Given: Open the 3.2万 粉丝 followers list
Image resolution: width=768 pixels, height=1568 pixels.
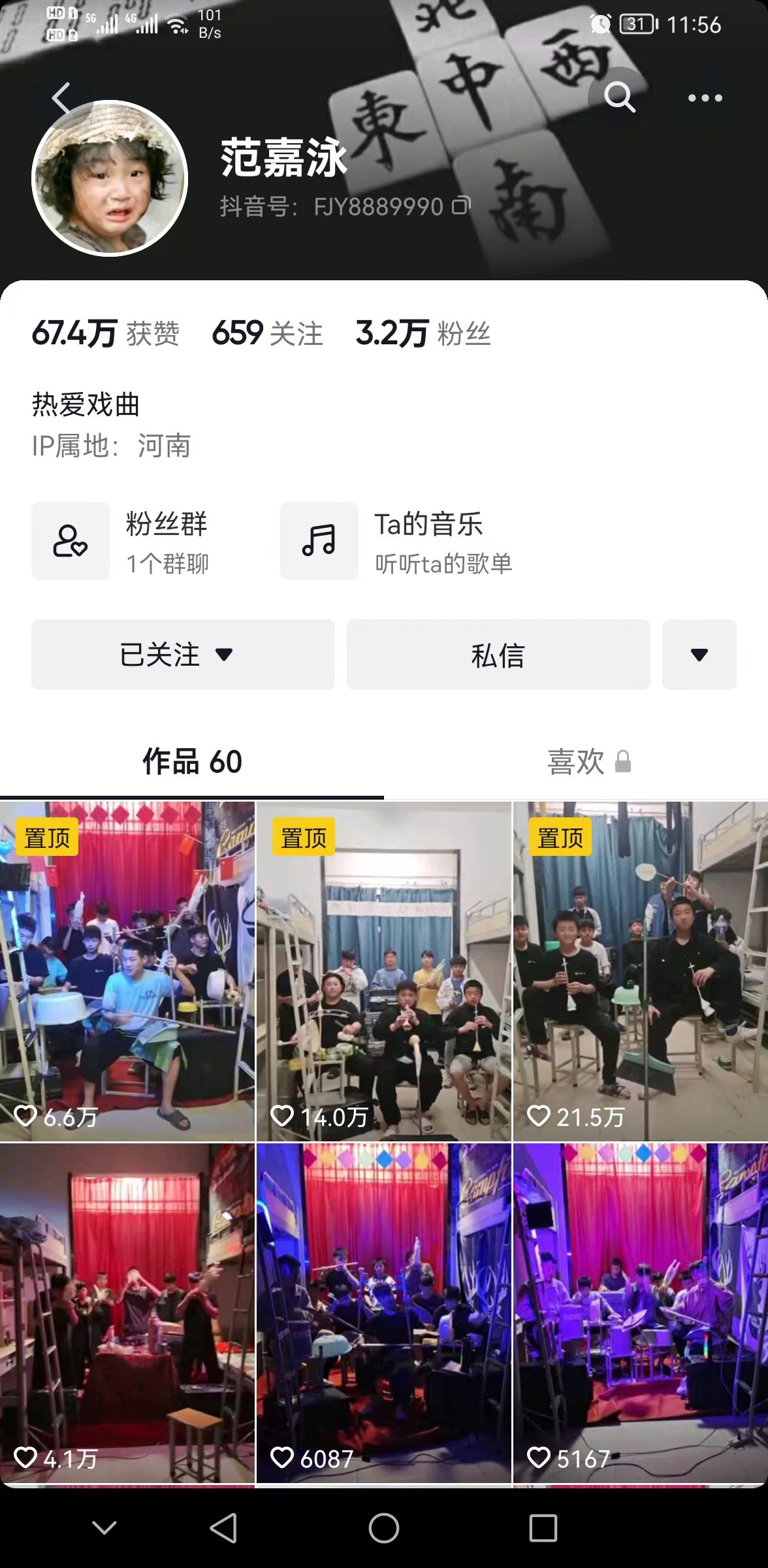Looking at the screenshot, I should [423, 333].
